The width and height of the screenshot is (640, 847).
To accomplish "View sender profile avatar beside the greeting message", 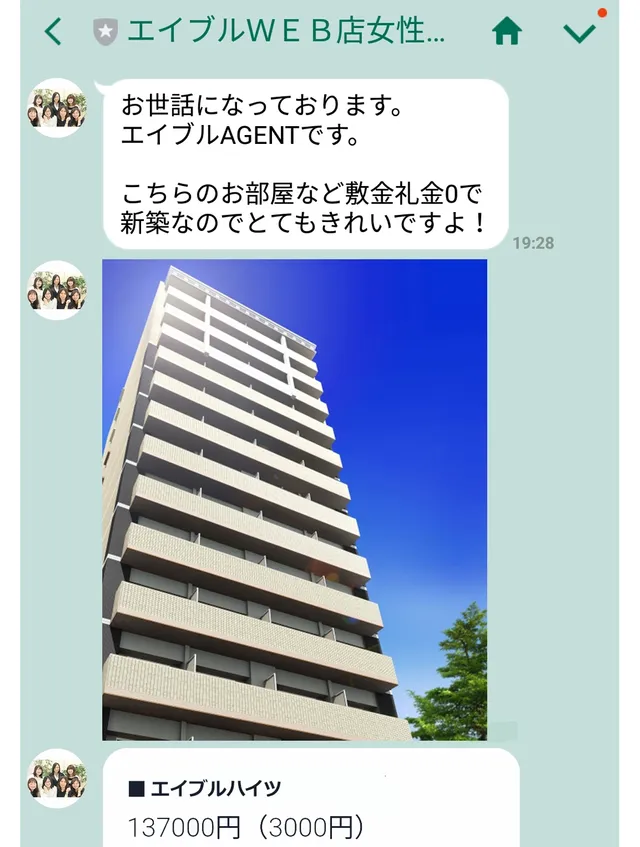I will (x=57, y=108).
